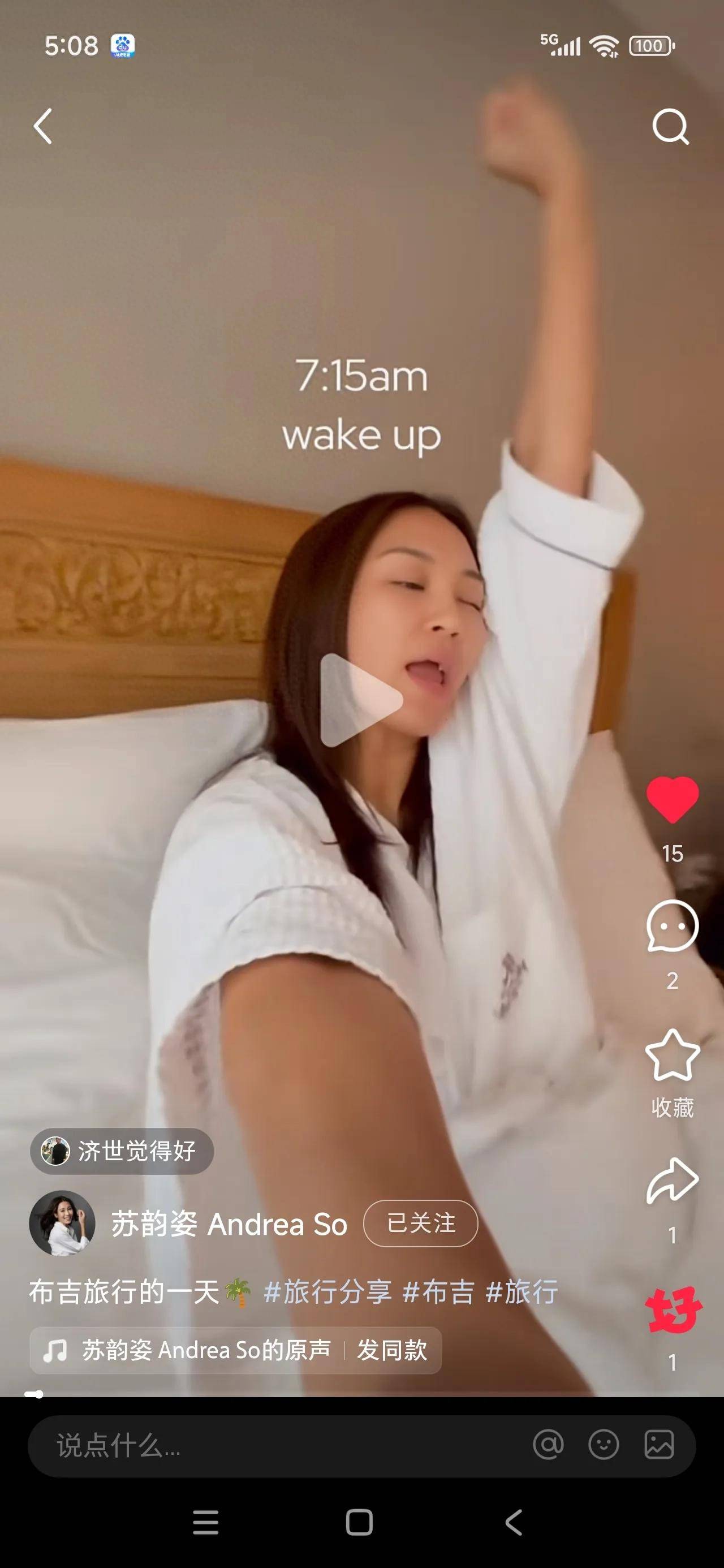Open the emoji picker smiley
The image size is (724, 1568).
click(x=604, y=1445)
